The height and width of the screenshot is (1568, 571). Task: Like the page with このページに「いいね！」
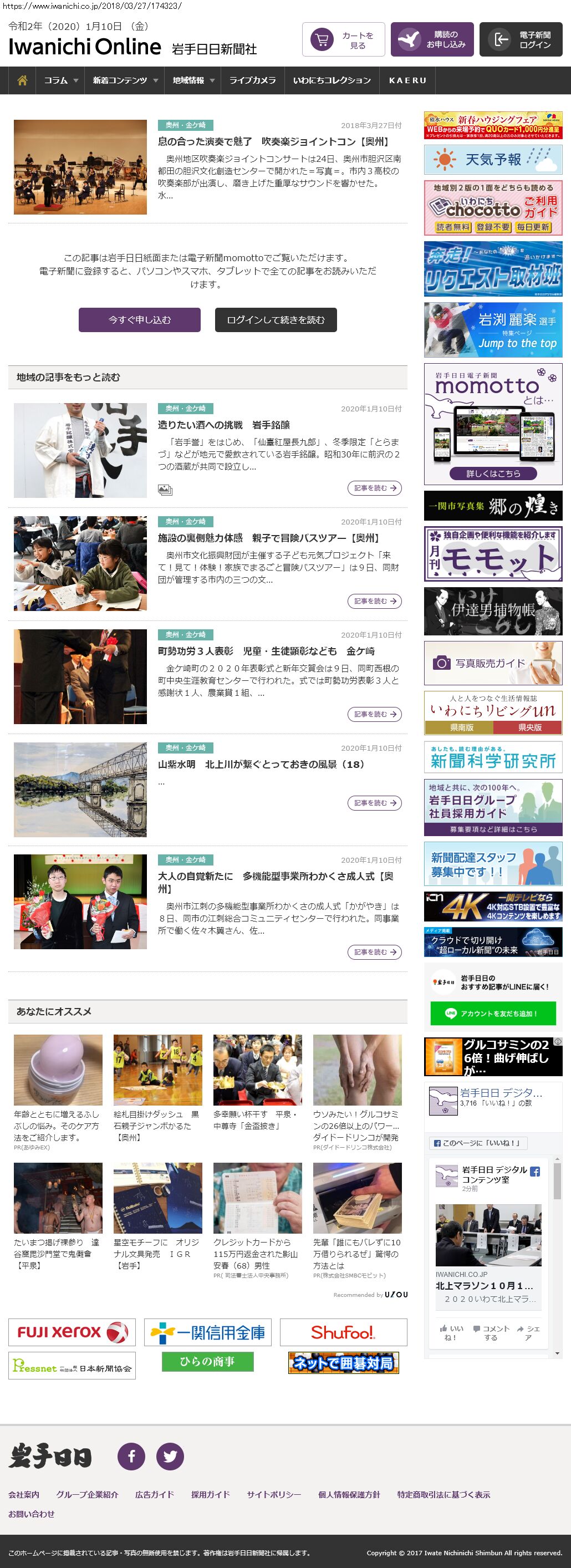(x=477, y=1143)
